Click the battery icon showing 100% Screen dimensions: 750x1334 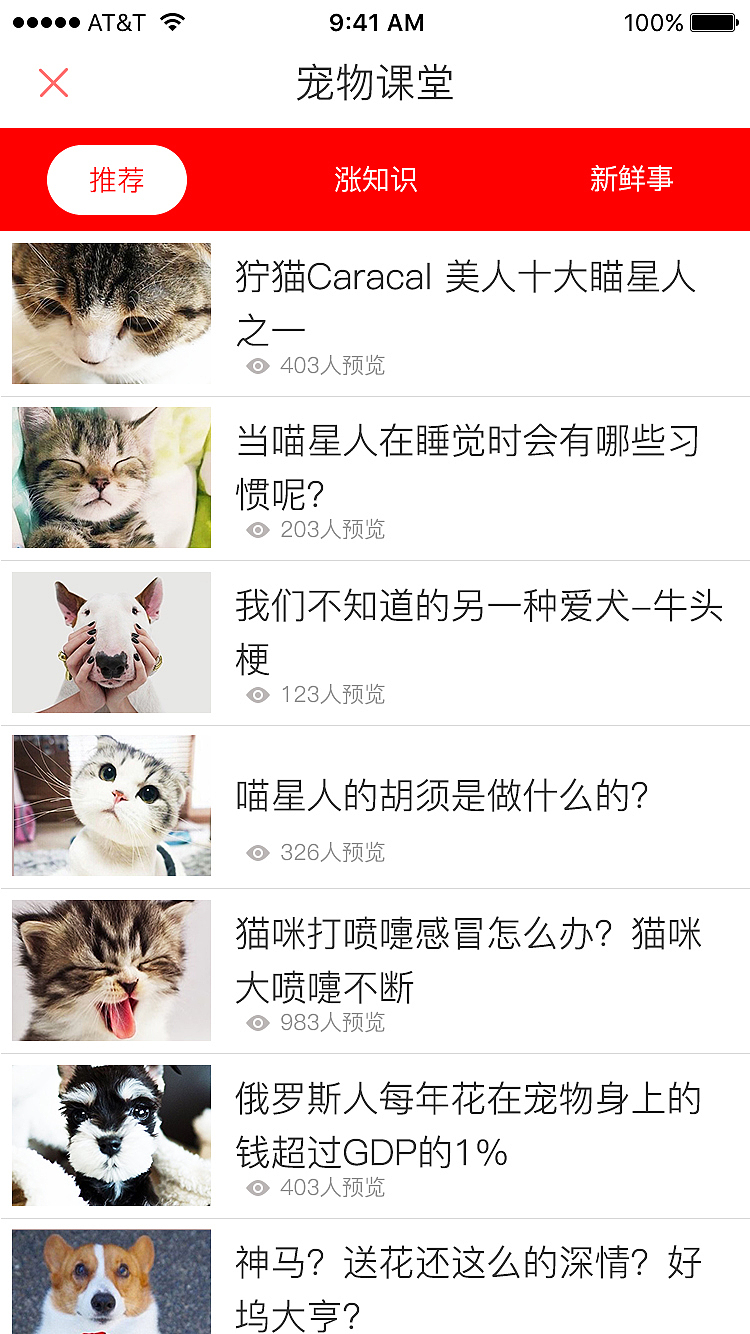click(x=713, y=22)
